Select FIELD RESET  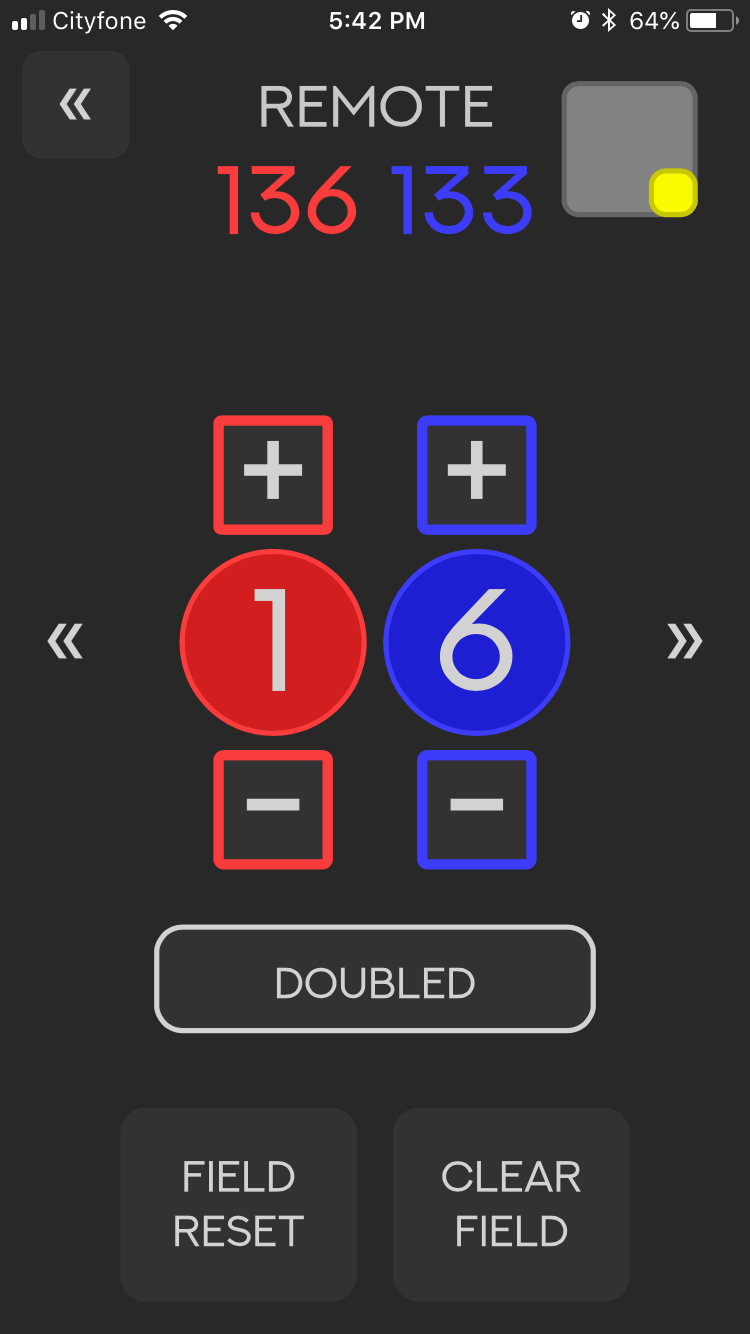[239, 1204]
